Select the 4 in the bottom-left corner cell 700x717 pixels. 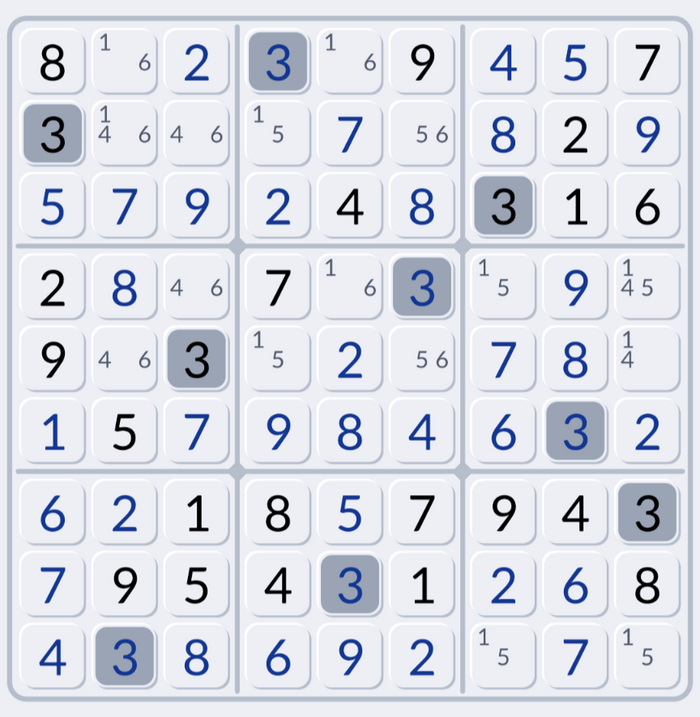(52, 658)
